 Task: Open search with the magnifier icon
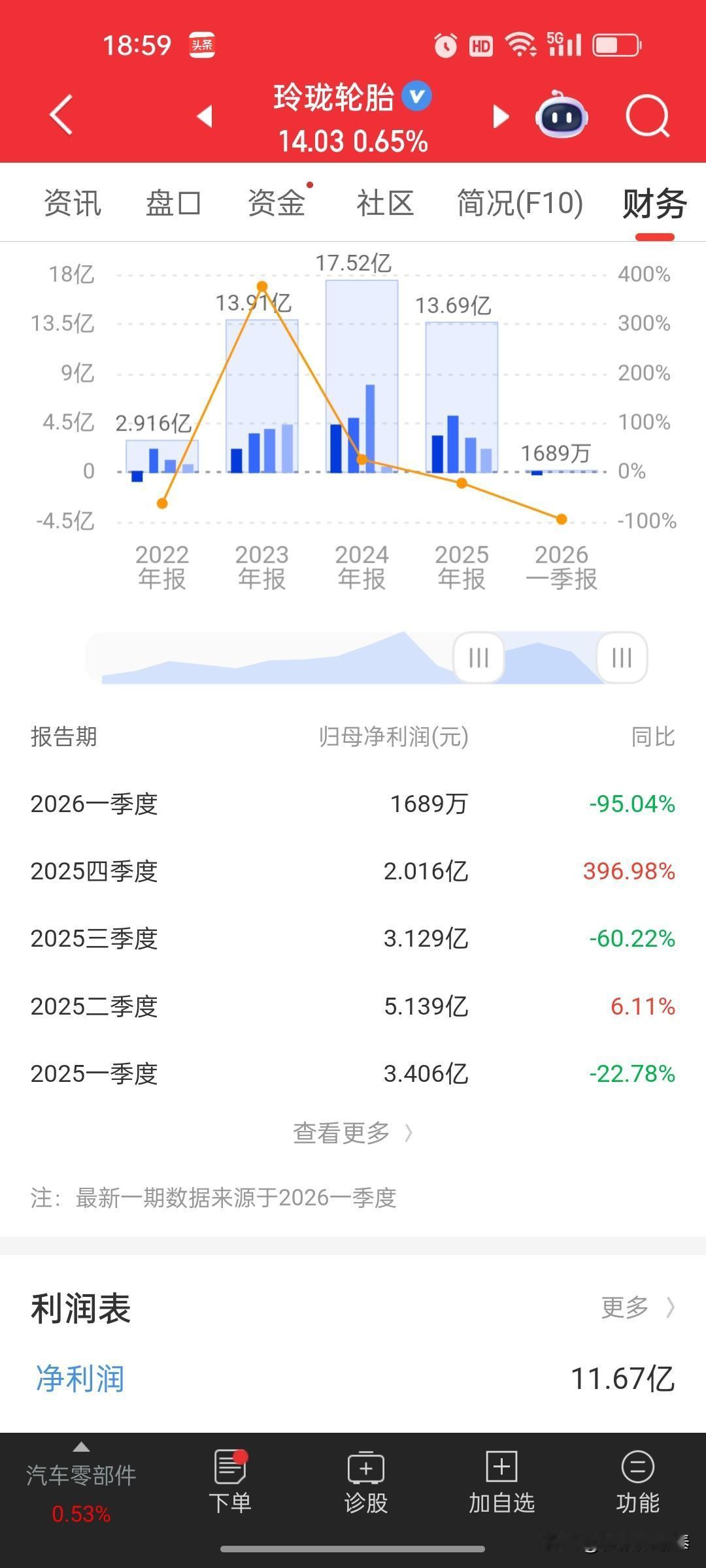tap(647, 117)
